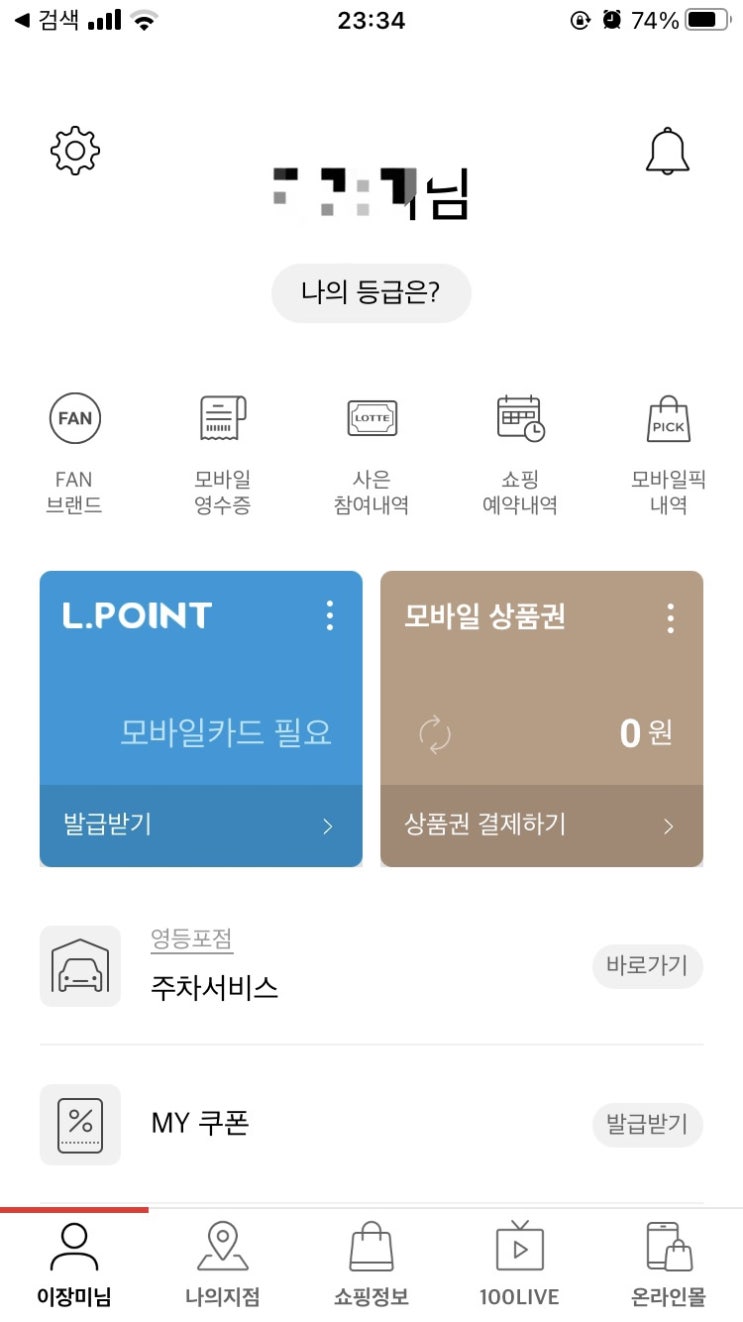Tap the 나의 등급은? button
Image resolution: width=743 pixels, height=1322 pixels.
click(x=371, y=293)
